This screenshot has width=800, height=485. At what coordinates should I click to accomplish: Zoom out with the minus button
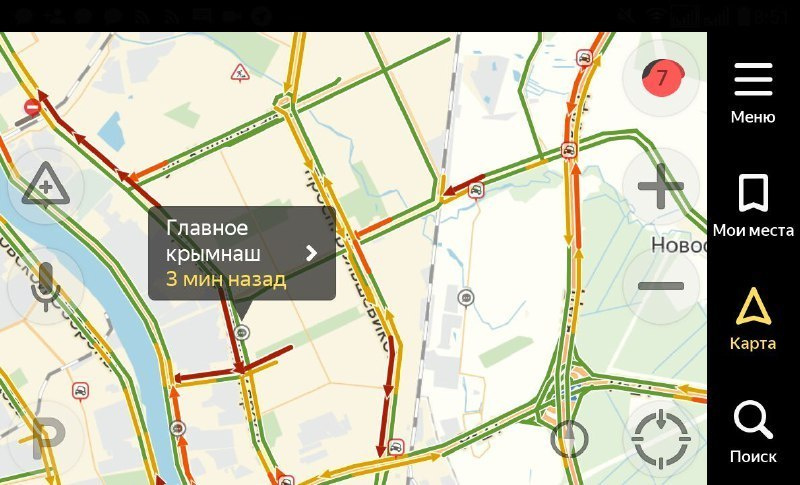660,287
